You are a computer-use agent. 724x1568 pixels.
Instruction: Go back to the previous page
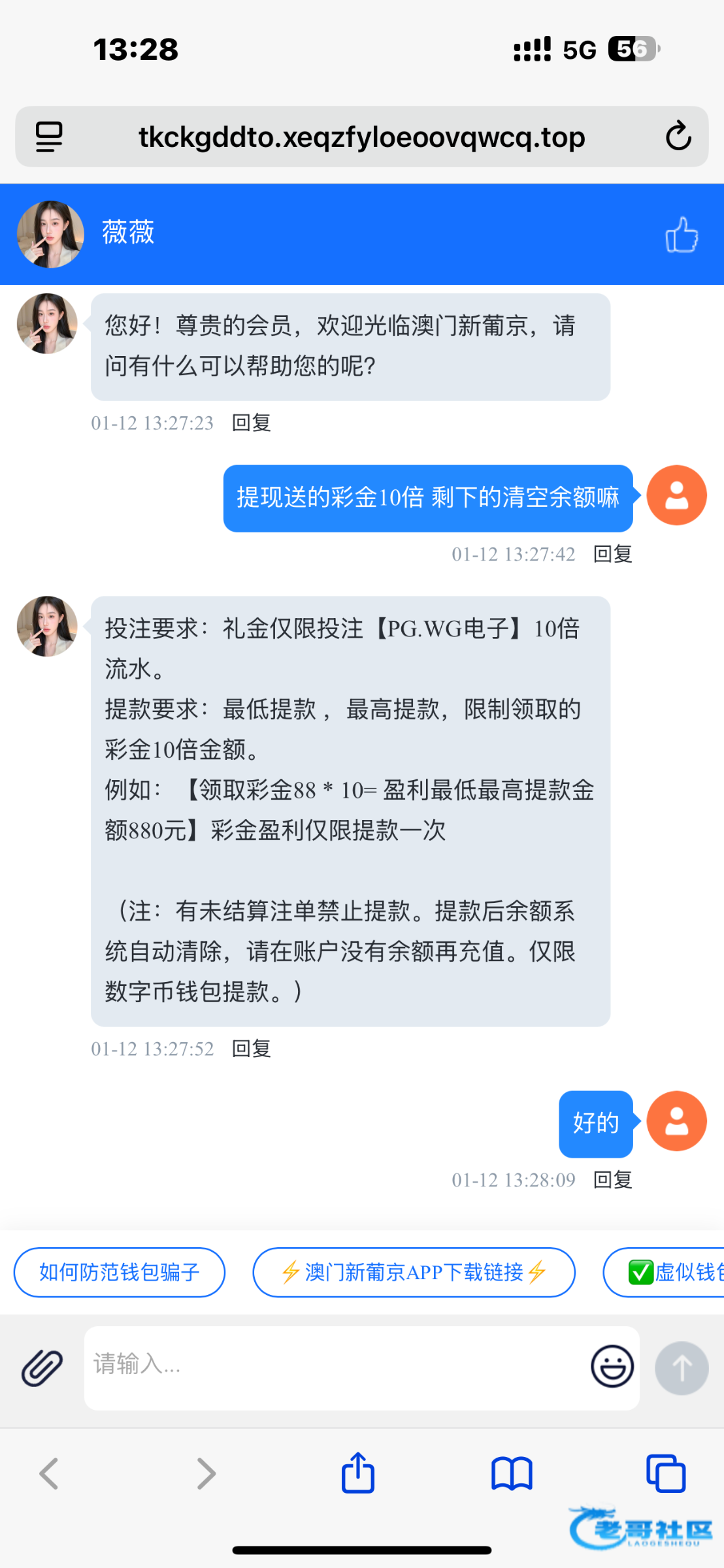[49, 1474]
